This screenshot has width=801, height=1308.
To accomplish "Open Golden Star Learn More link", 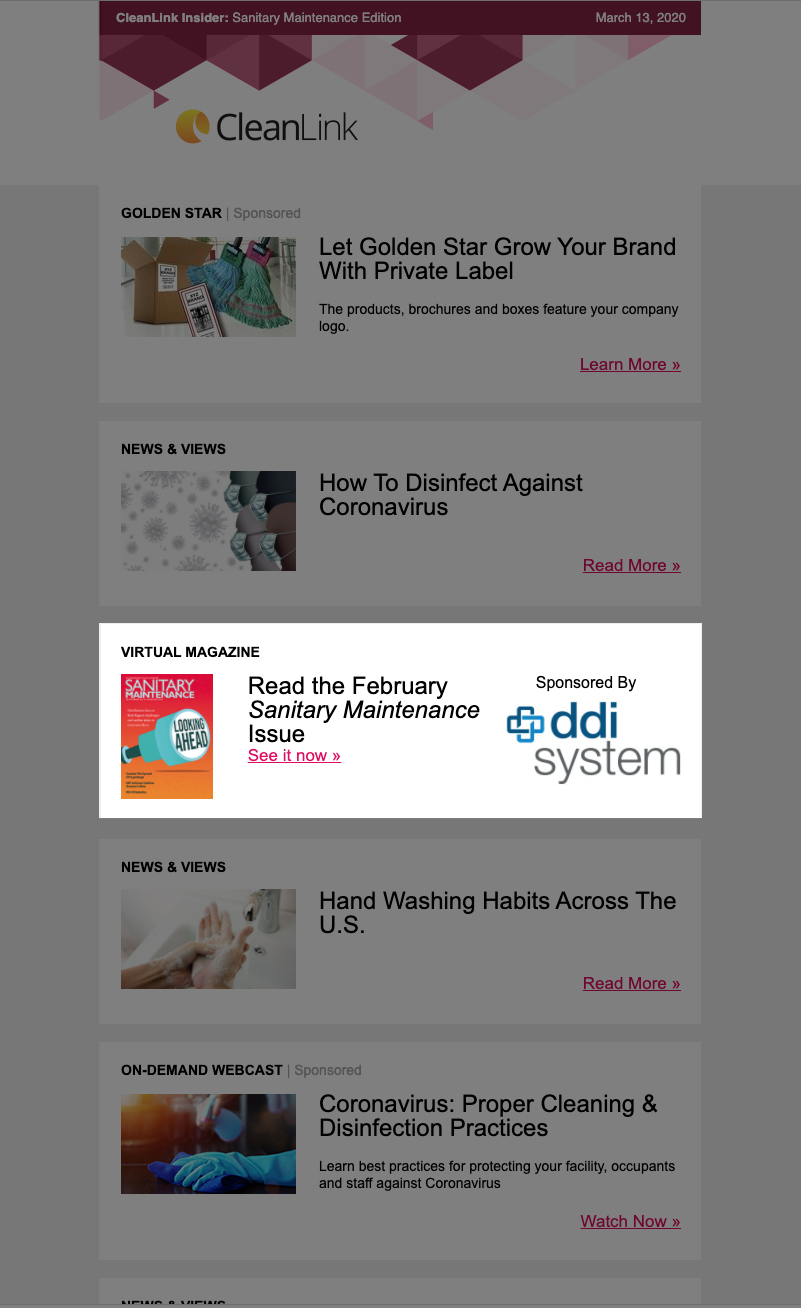I will point(629,364).
